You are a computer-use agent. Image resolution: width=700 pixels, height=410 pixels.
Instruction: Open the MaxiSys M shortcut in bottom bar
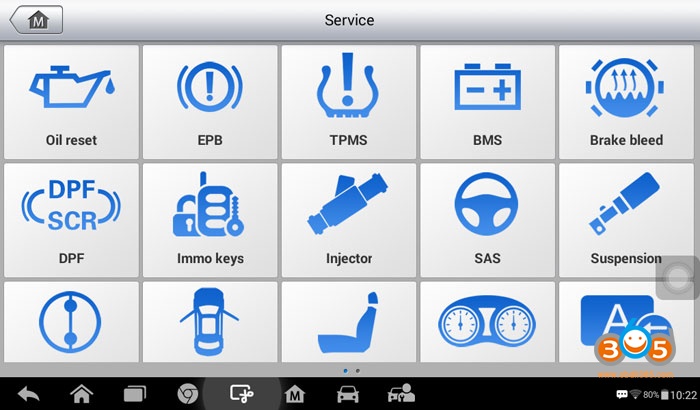click(295, 393)
